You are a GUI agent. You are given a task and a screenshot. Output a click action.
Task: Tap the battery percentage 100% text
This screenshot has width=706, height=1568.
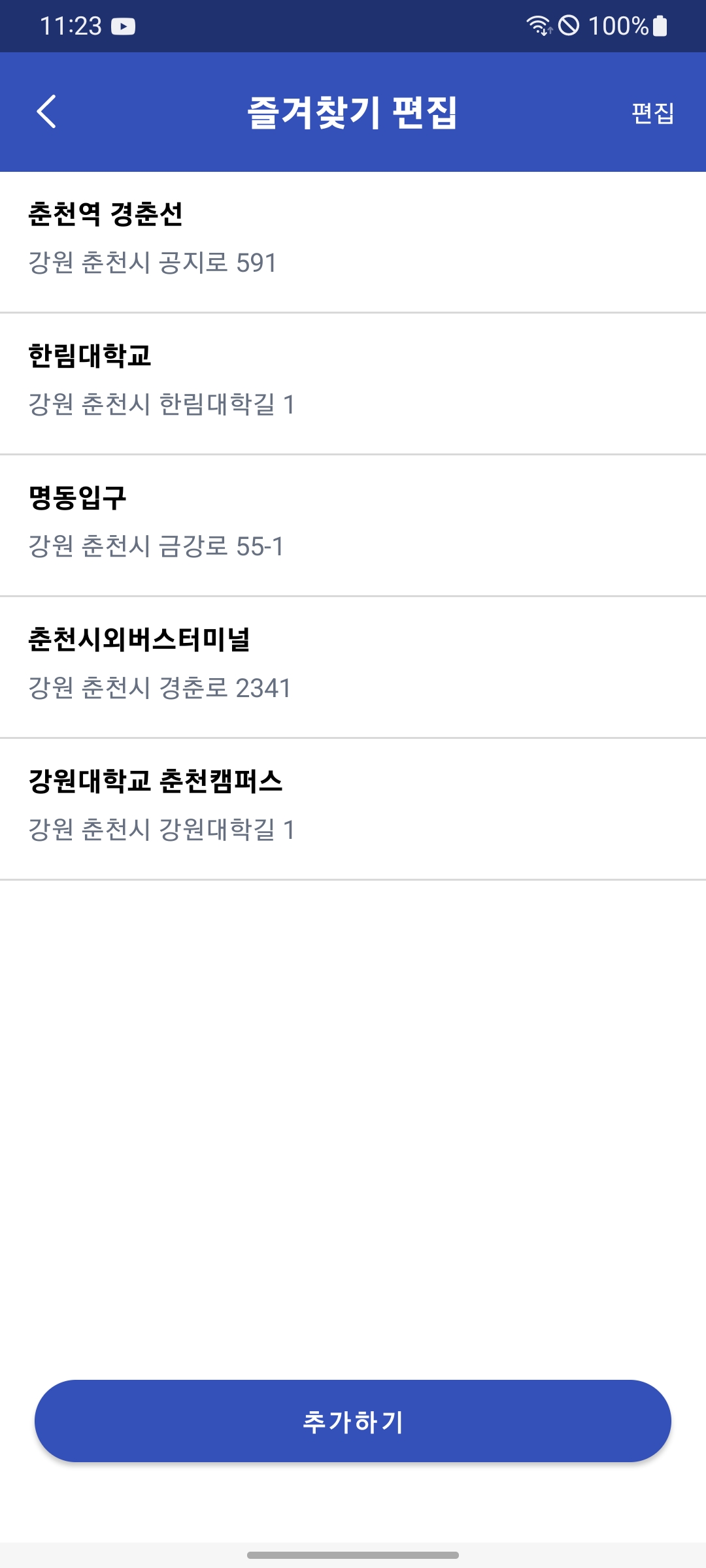[x=618, y=26]
